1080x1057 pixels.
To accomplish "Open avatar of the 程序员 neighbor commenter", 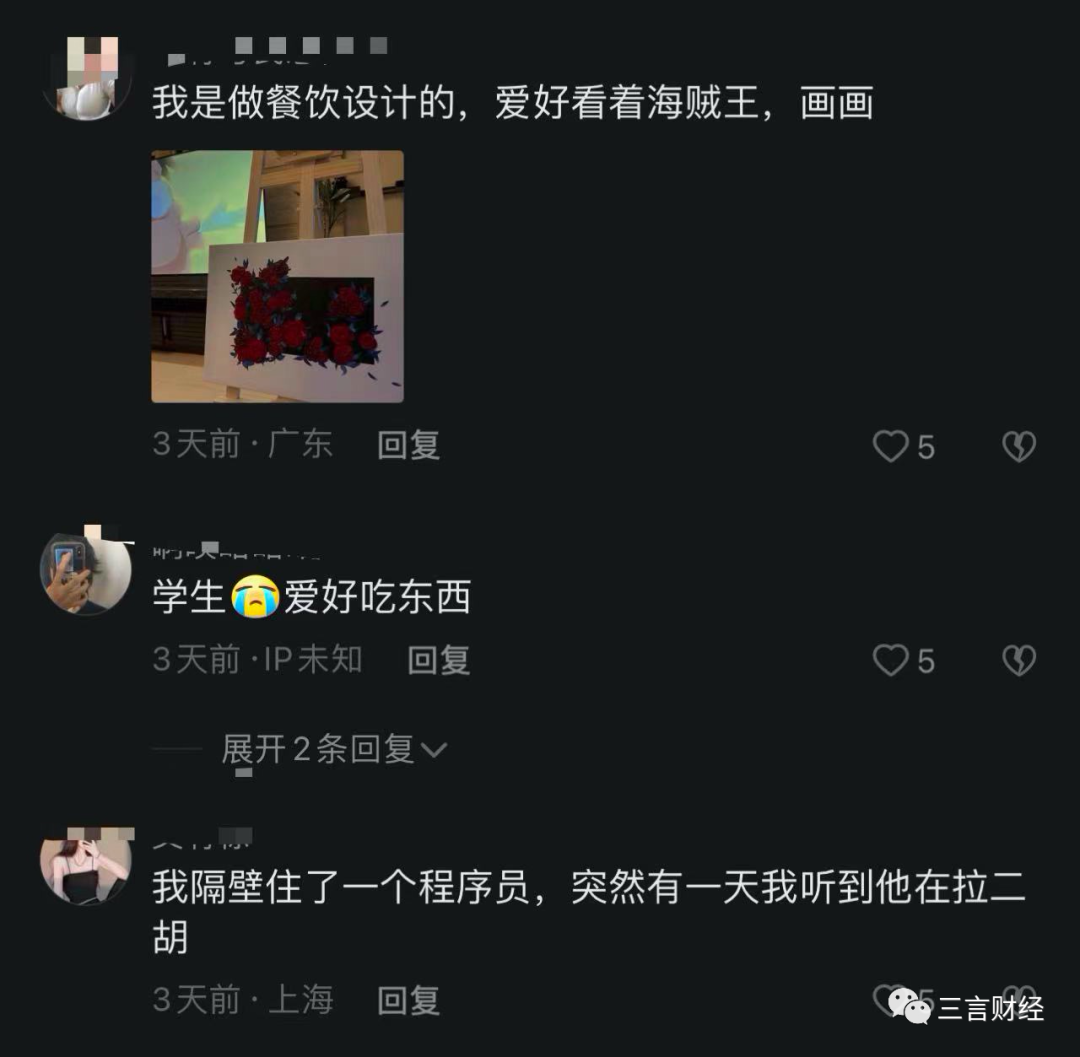I will pos(87,863).
